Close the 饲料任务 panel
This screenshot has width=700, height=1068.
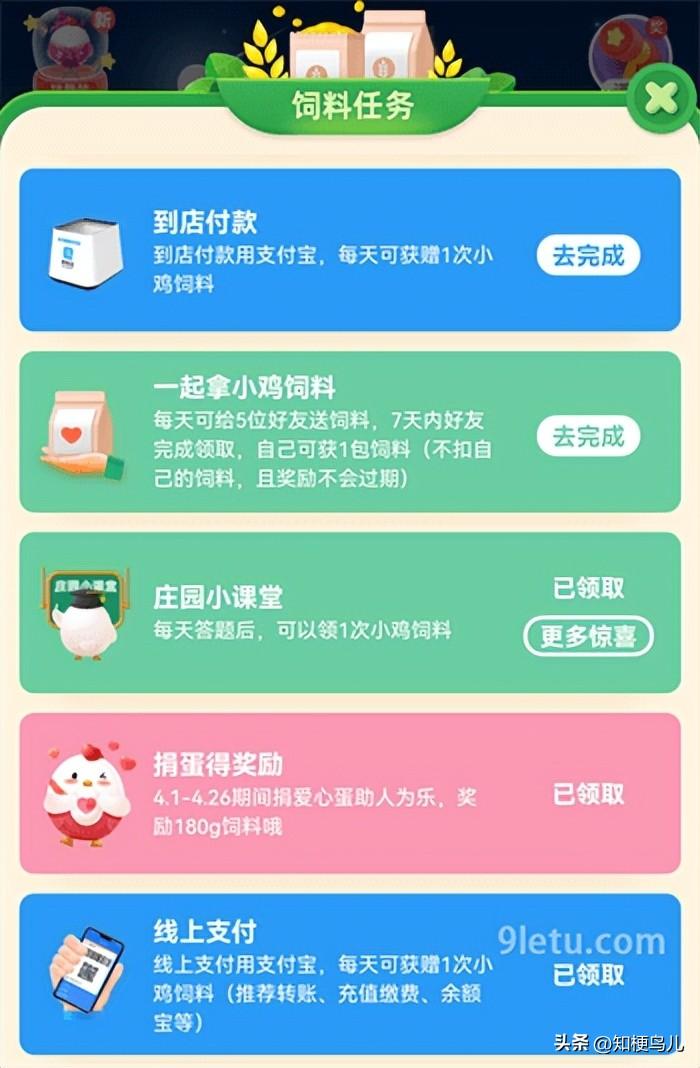(661, 97)
